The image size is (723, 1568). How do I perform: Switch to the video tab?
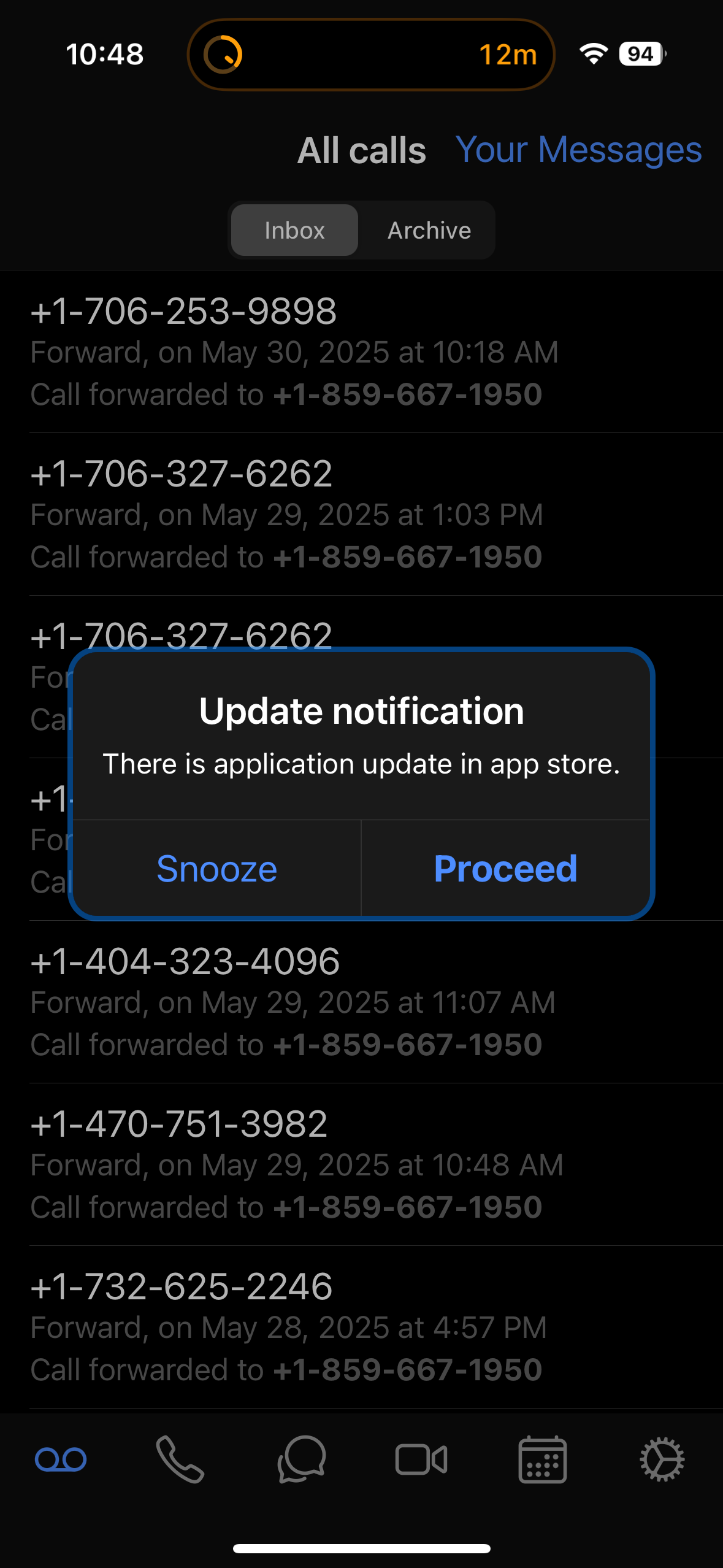(421, 1459)
